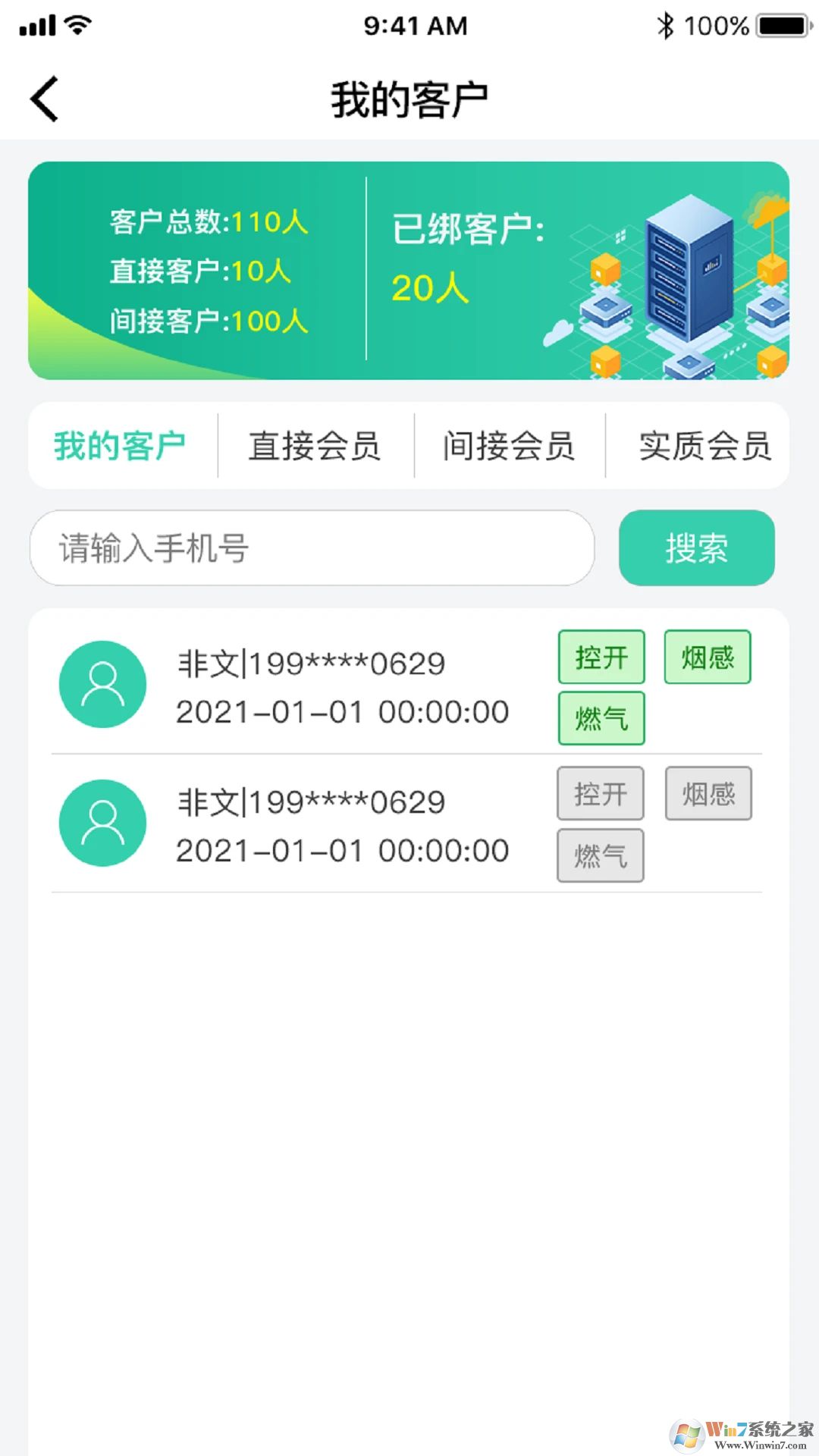This screenshot has width=819, height=1456.
Task: Switch to the 间接会员 tab
Action: [509, 446]
